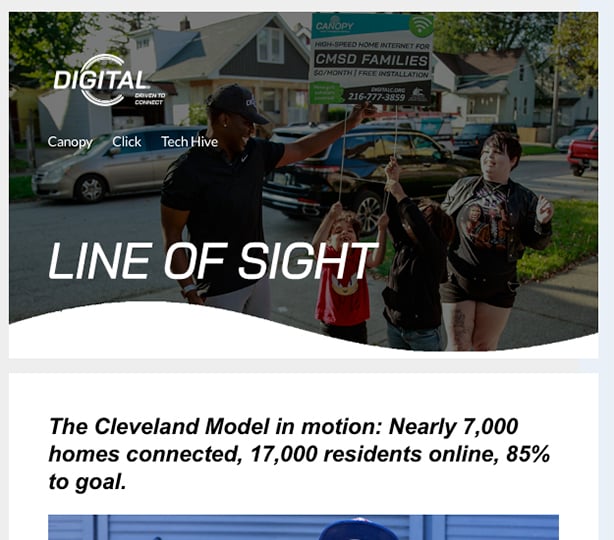Go to the Click link
The width and height of the screenshot is (614, 540).
(x=127, y=142)
